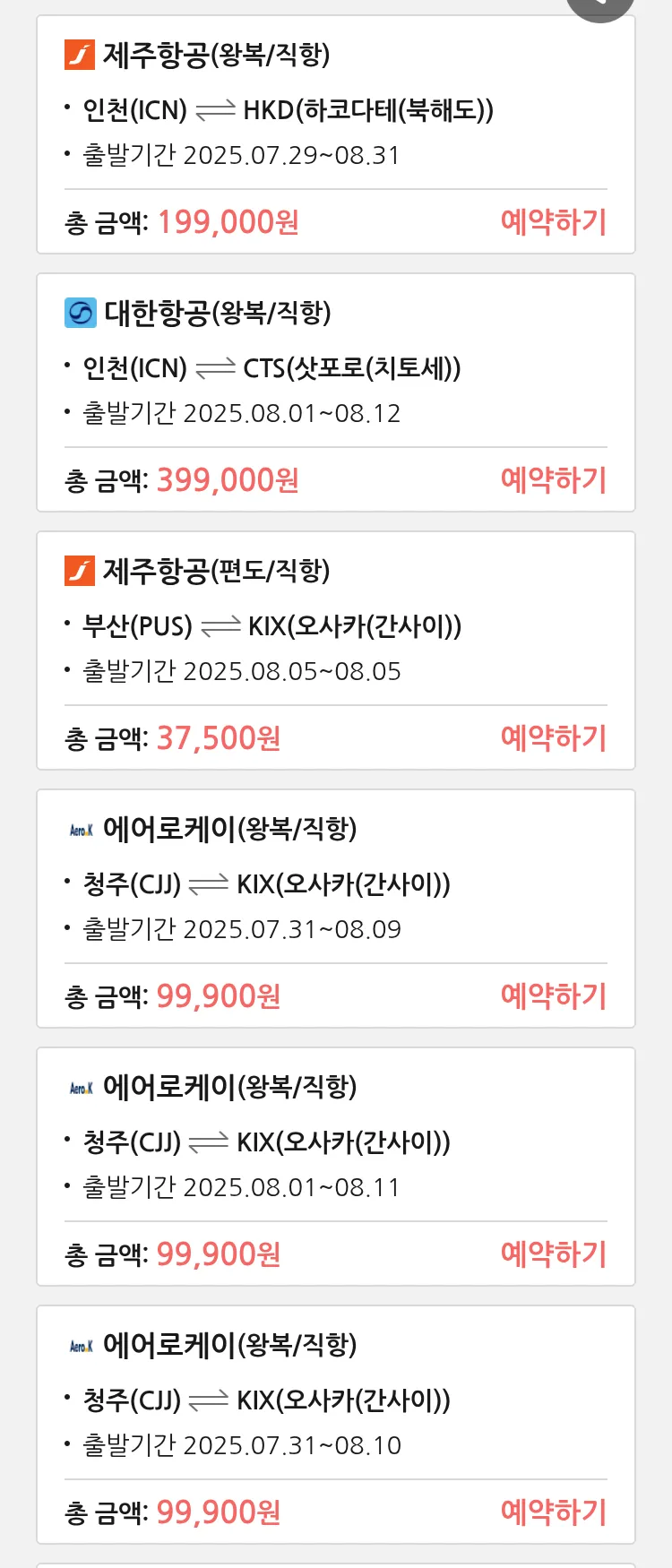Image resolution: width=672 pixels, height=1568 pixels.
Task: Click the swap arrows between 인천(ICN) and CTS
Action: 216,367
